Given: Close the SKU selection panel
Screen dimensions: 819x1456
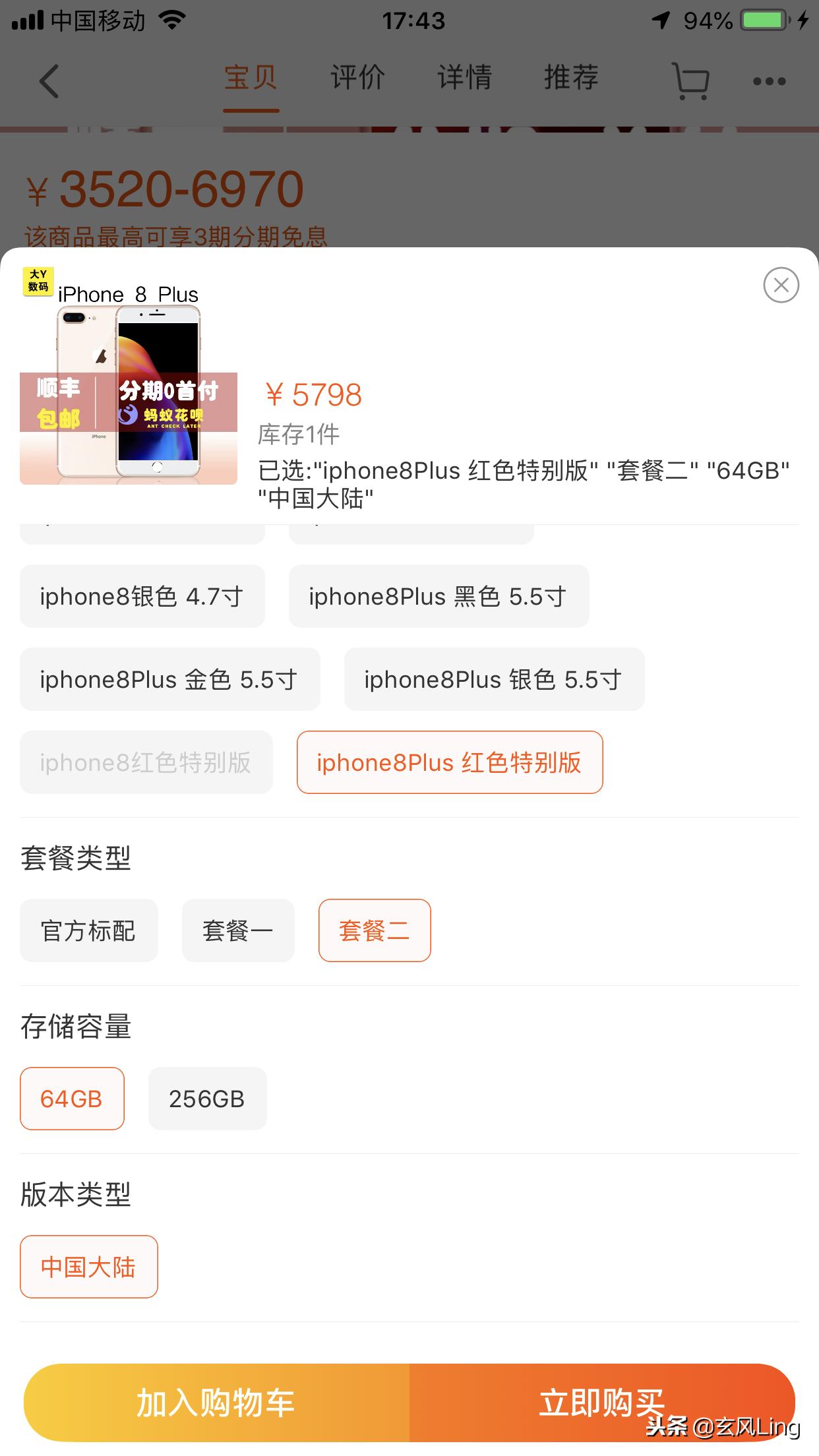Looking at the screenshot, I should (x=781, y=284).
